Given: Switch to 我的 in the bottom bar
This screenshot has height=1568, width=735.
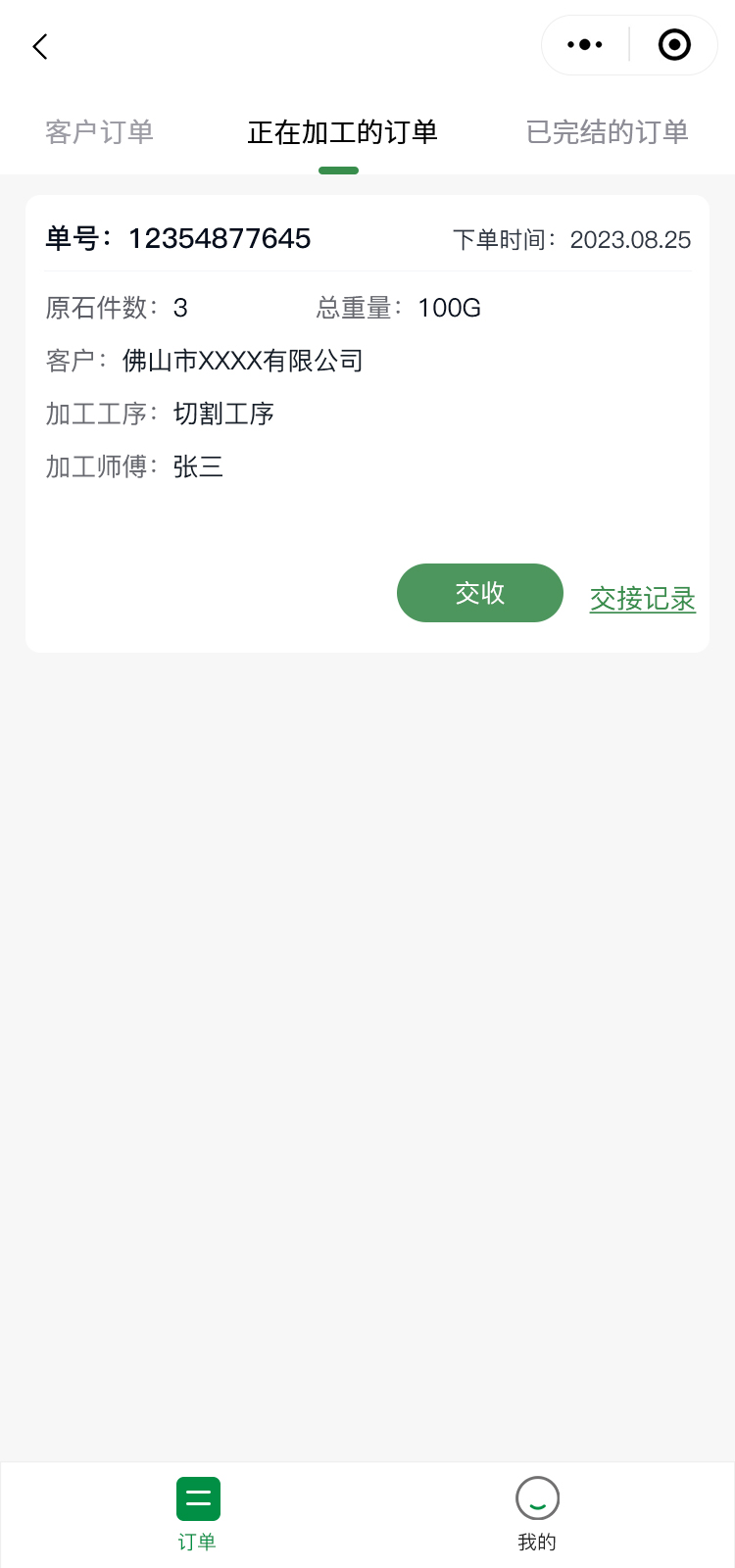Looking at the screenshot, I should pos(537,1514).
